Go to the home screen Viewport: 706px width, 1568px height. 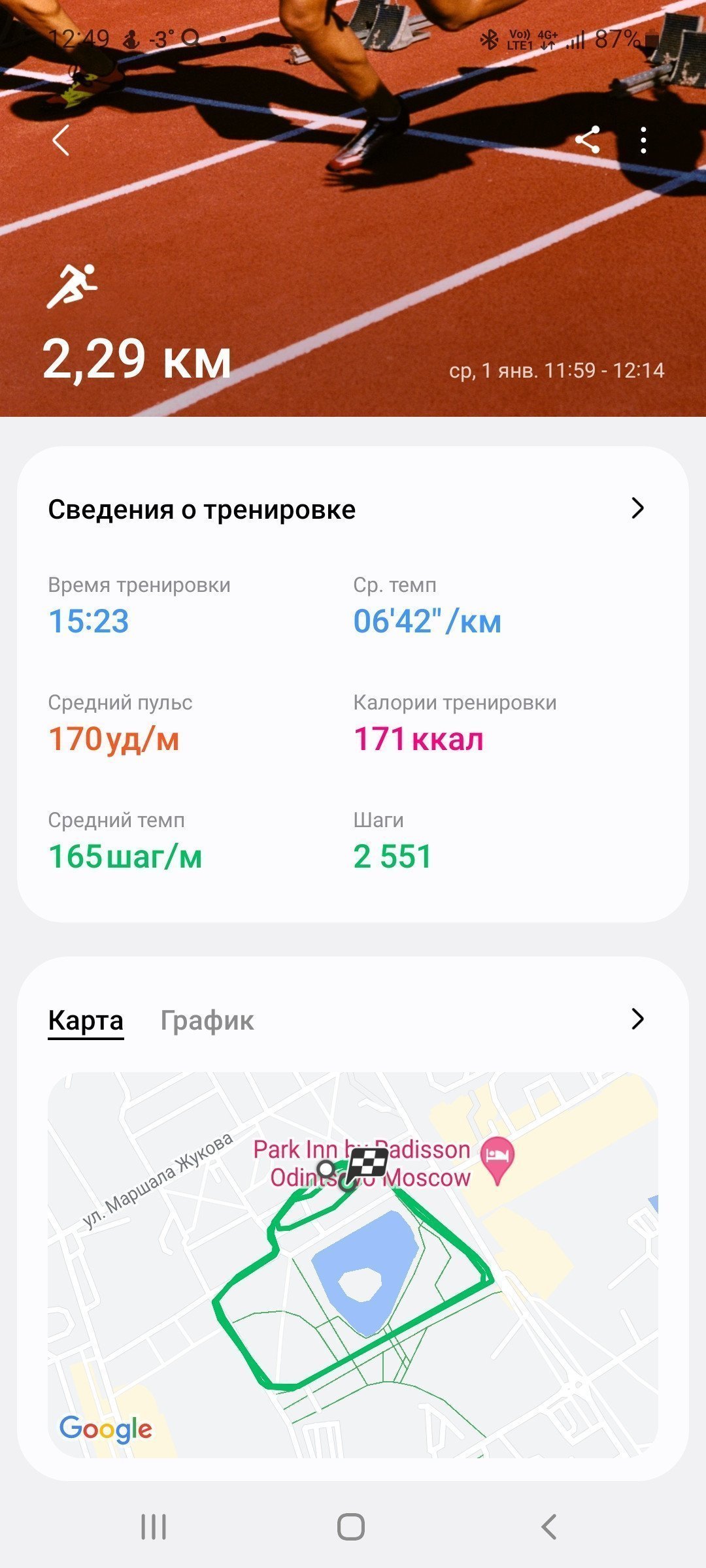(x=351, y=1527)
